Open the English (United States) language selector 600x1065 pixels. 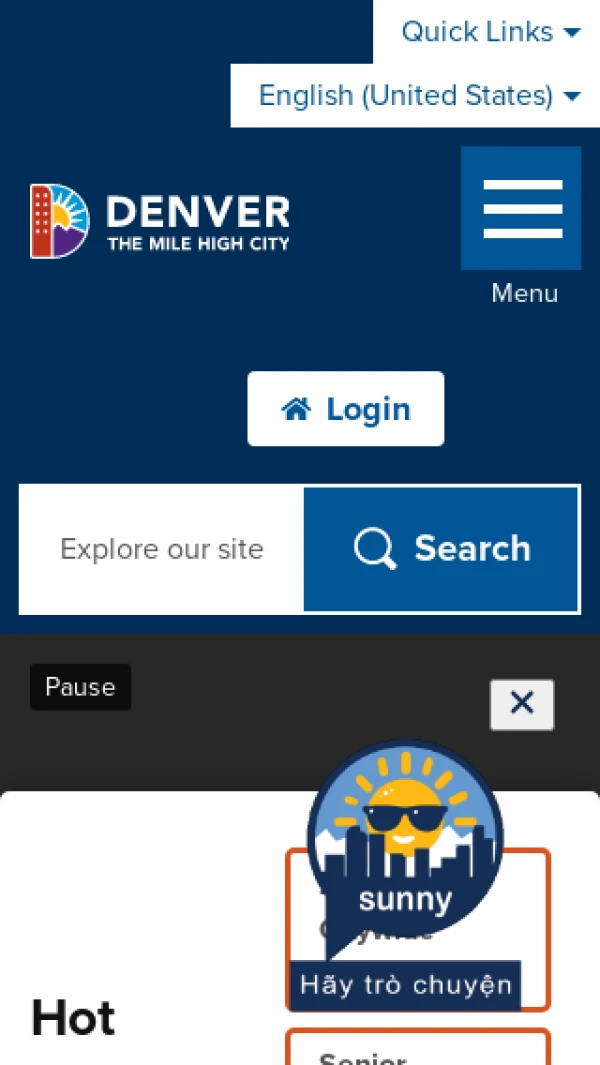click(x=418, y=96)
